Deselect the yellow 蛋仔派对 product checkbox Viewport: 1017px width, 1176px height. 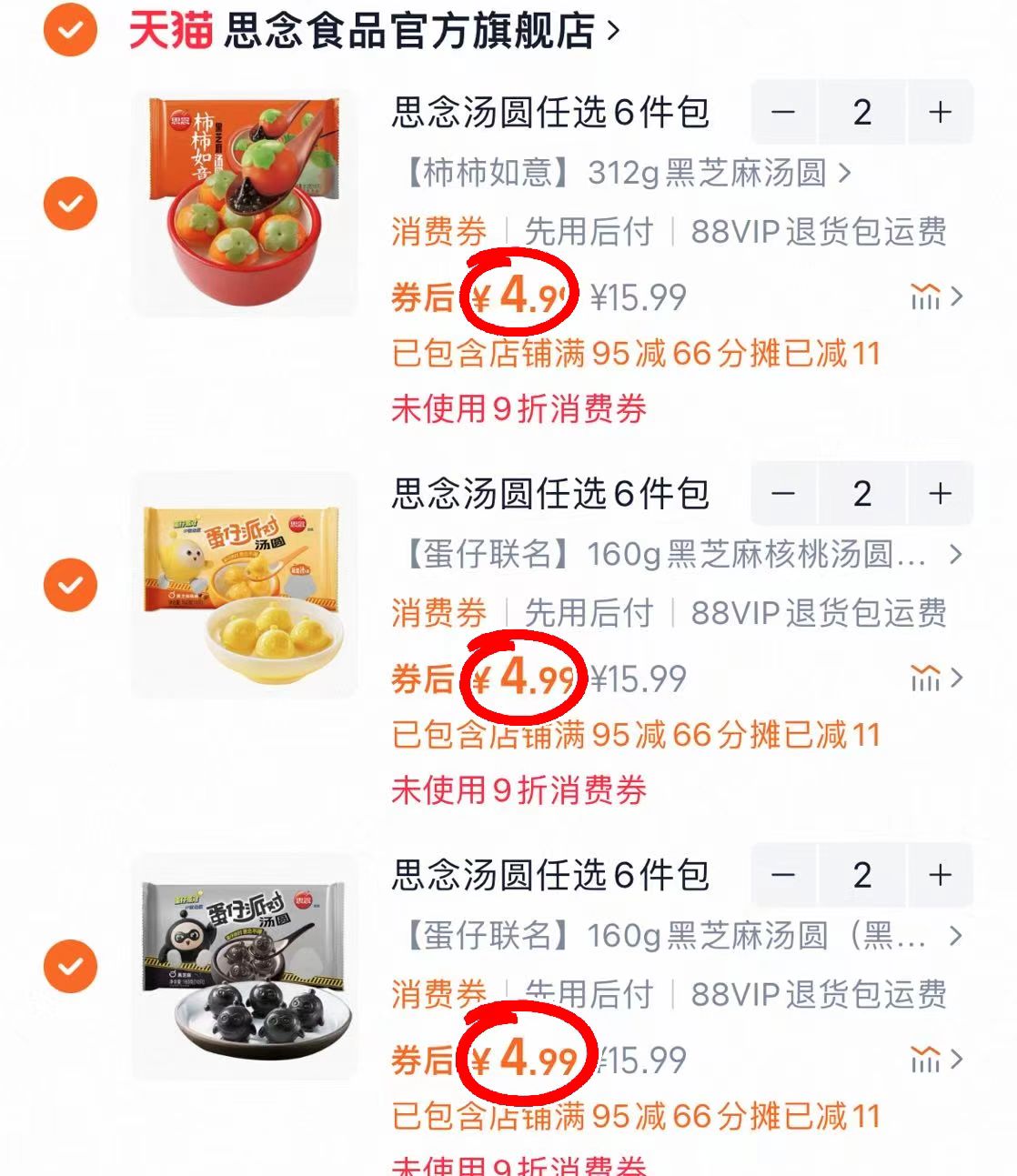point(69,585)
